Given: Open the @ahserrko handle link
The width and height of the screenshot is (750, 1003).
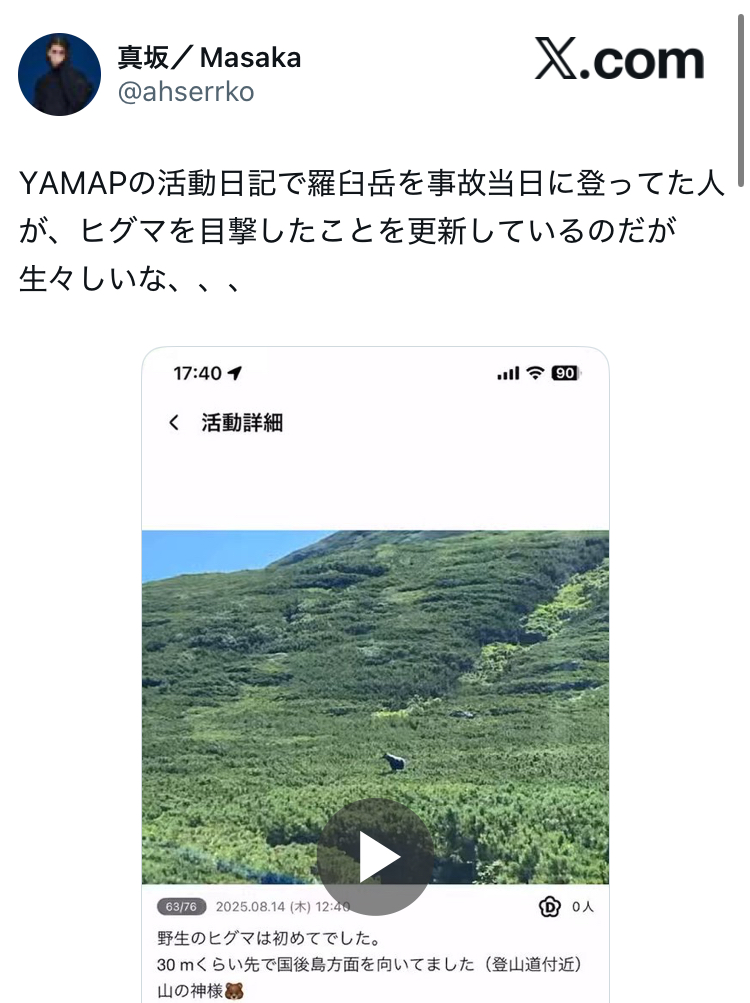Looking at the screenshot, I should 186,92.
